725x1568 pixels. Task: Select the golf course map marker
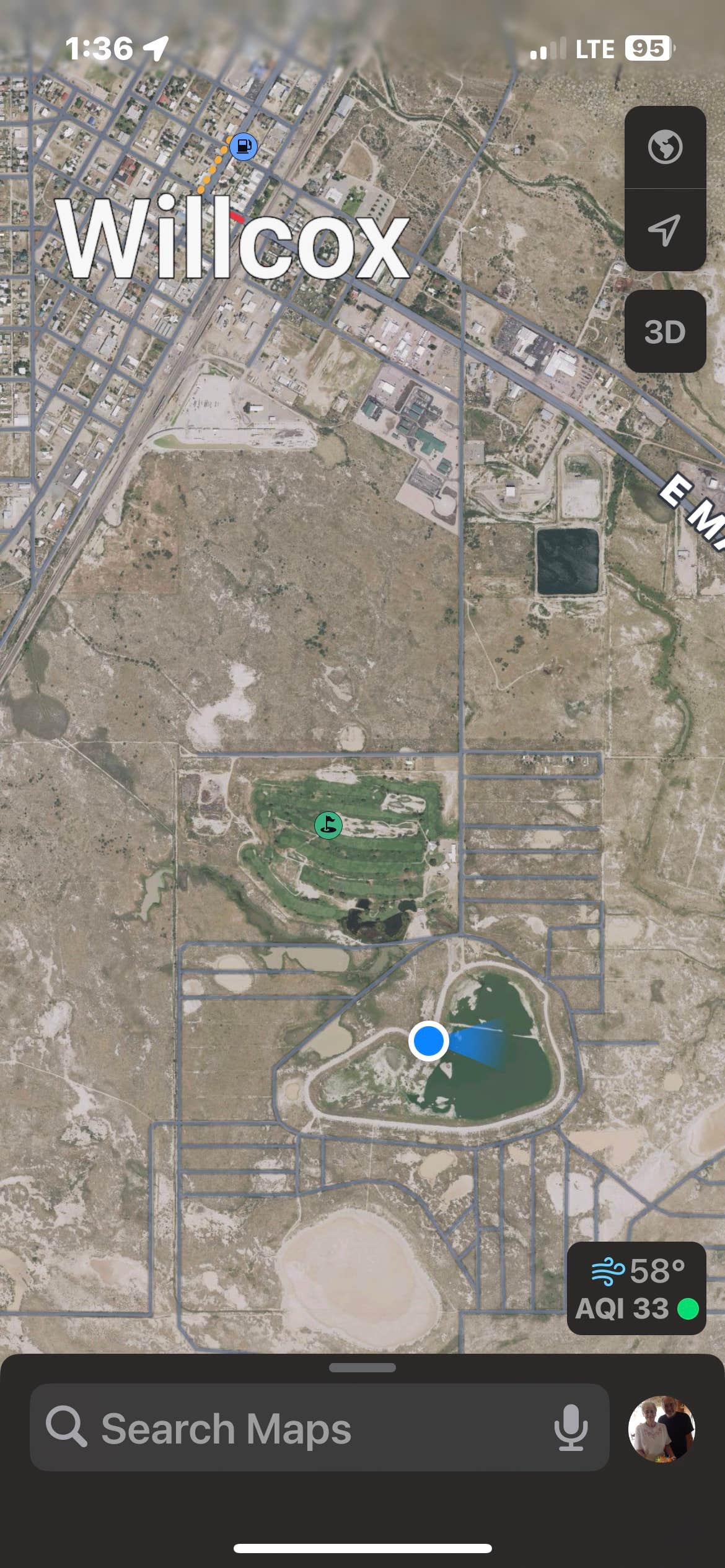(x=328, y=825)
